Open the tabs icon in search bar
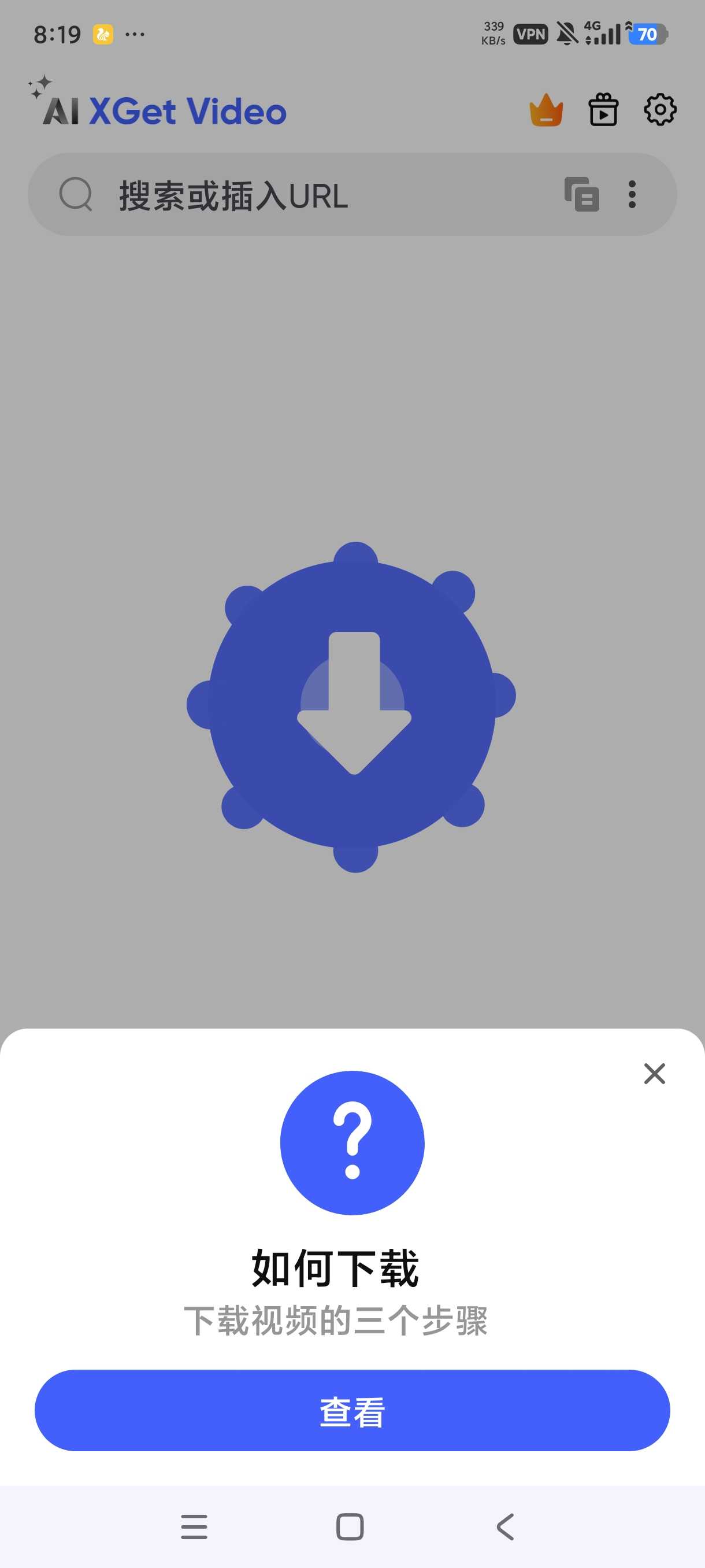The height and width of the screenshot is (1568, 705). (581, 194)
